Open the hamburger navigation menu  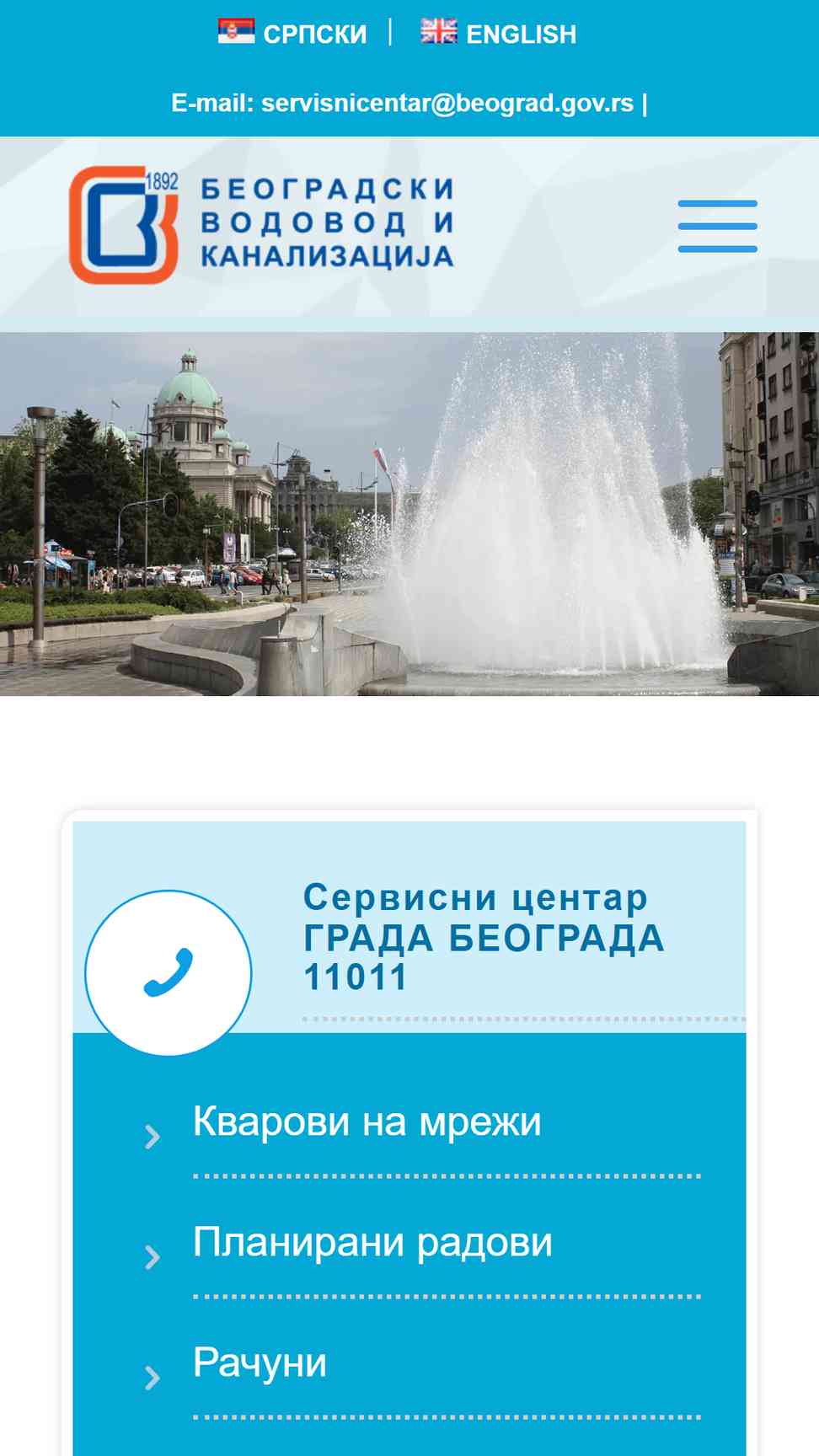717,226
